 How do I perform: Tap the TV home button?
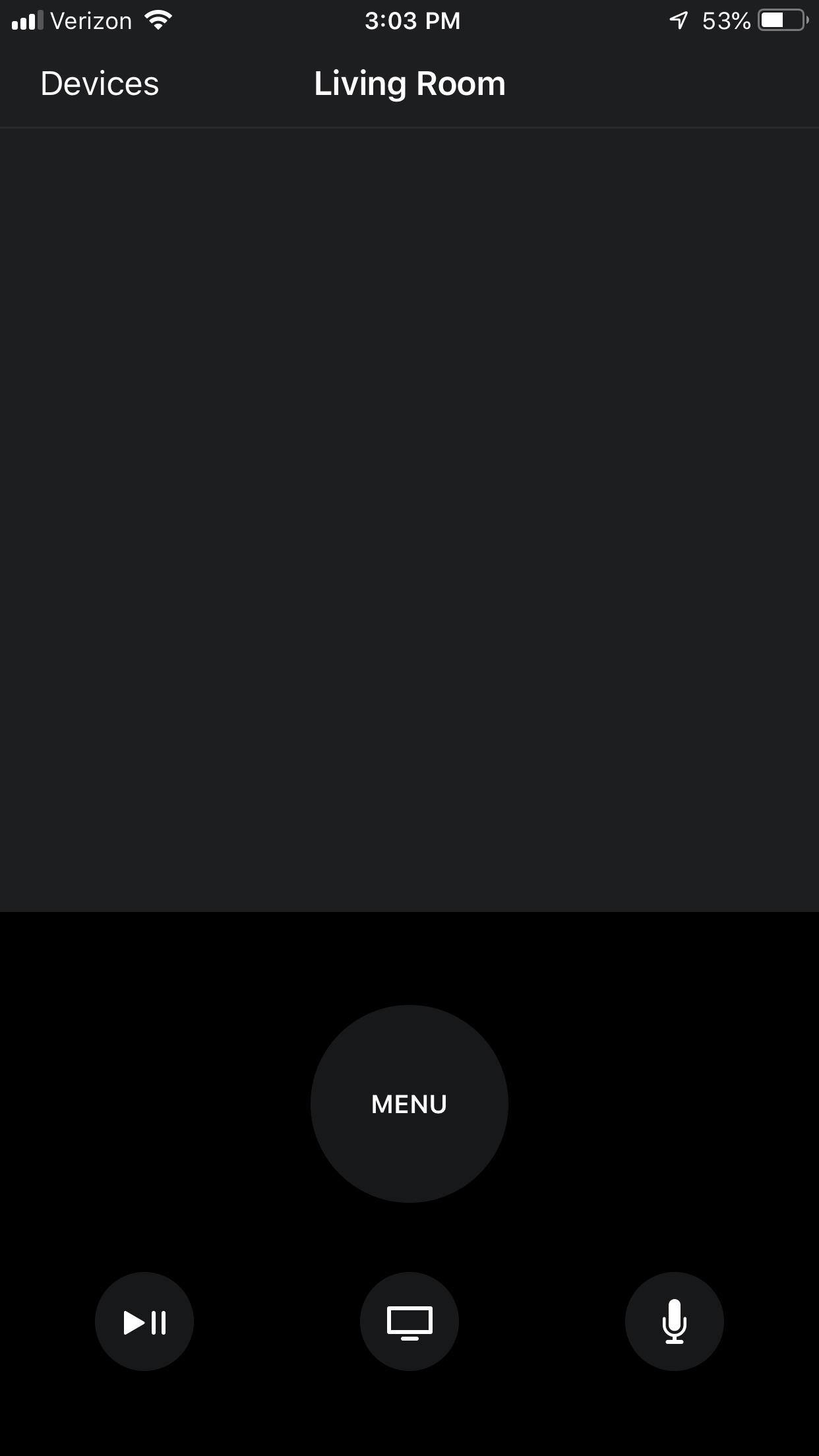(409, 1321)
